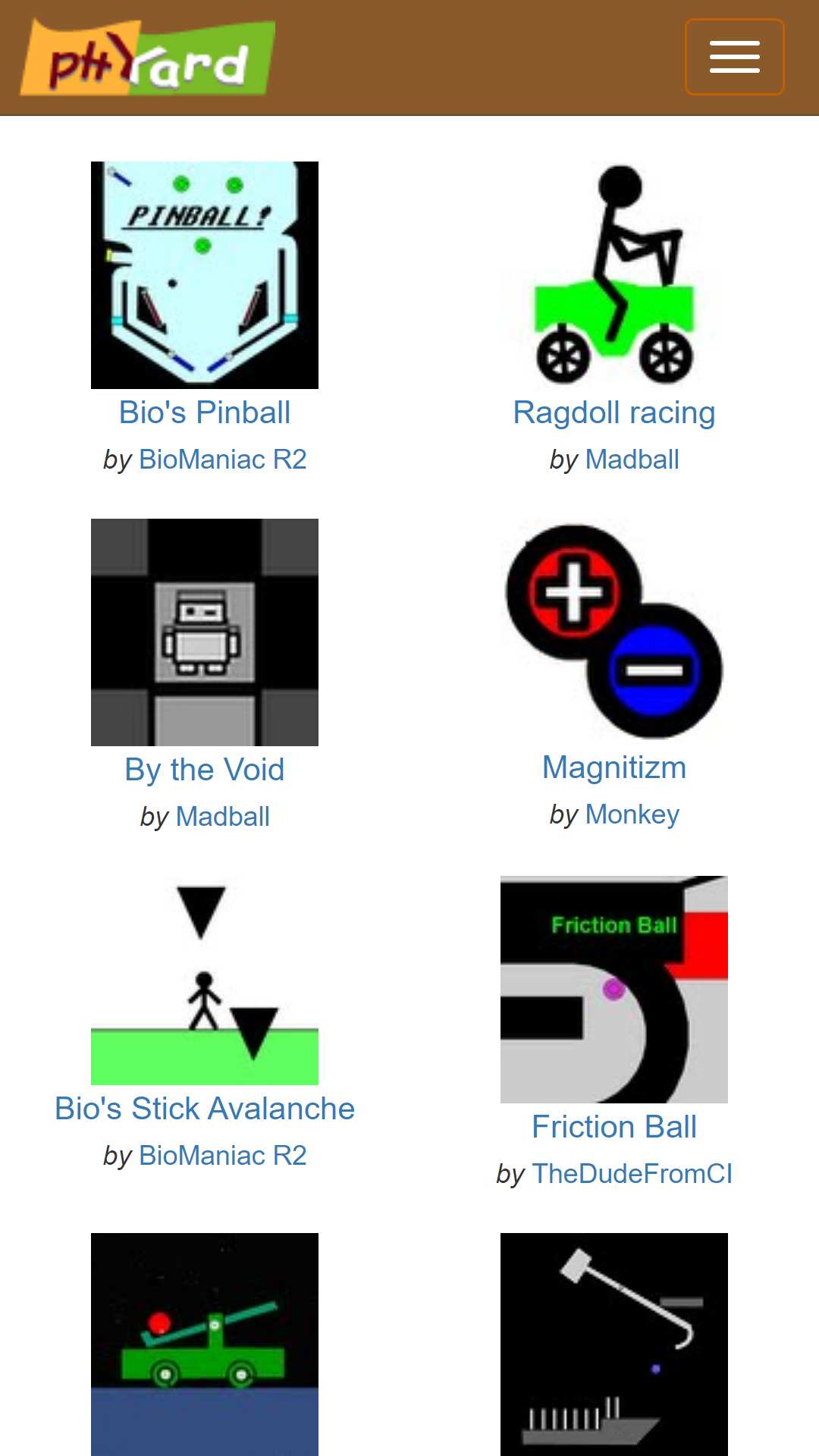Tap the Friction Ball title link
Viewport: 819px width, 1456px height.
point(614,1127)
